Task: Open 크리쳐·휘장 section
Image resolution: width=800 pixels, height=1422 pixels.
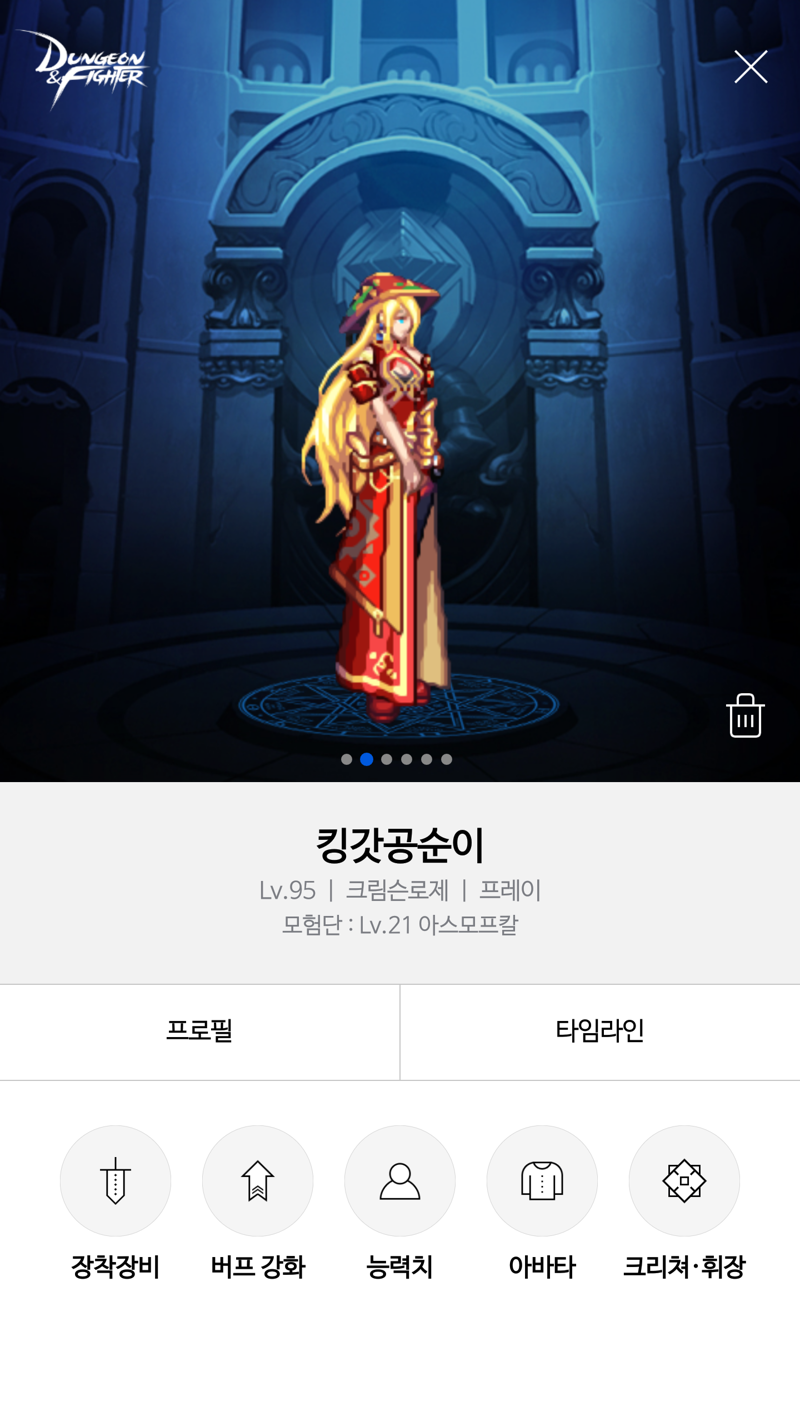Action: tap(684, 1181)
